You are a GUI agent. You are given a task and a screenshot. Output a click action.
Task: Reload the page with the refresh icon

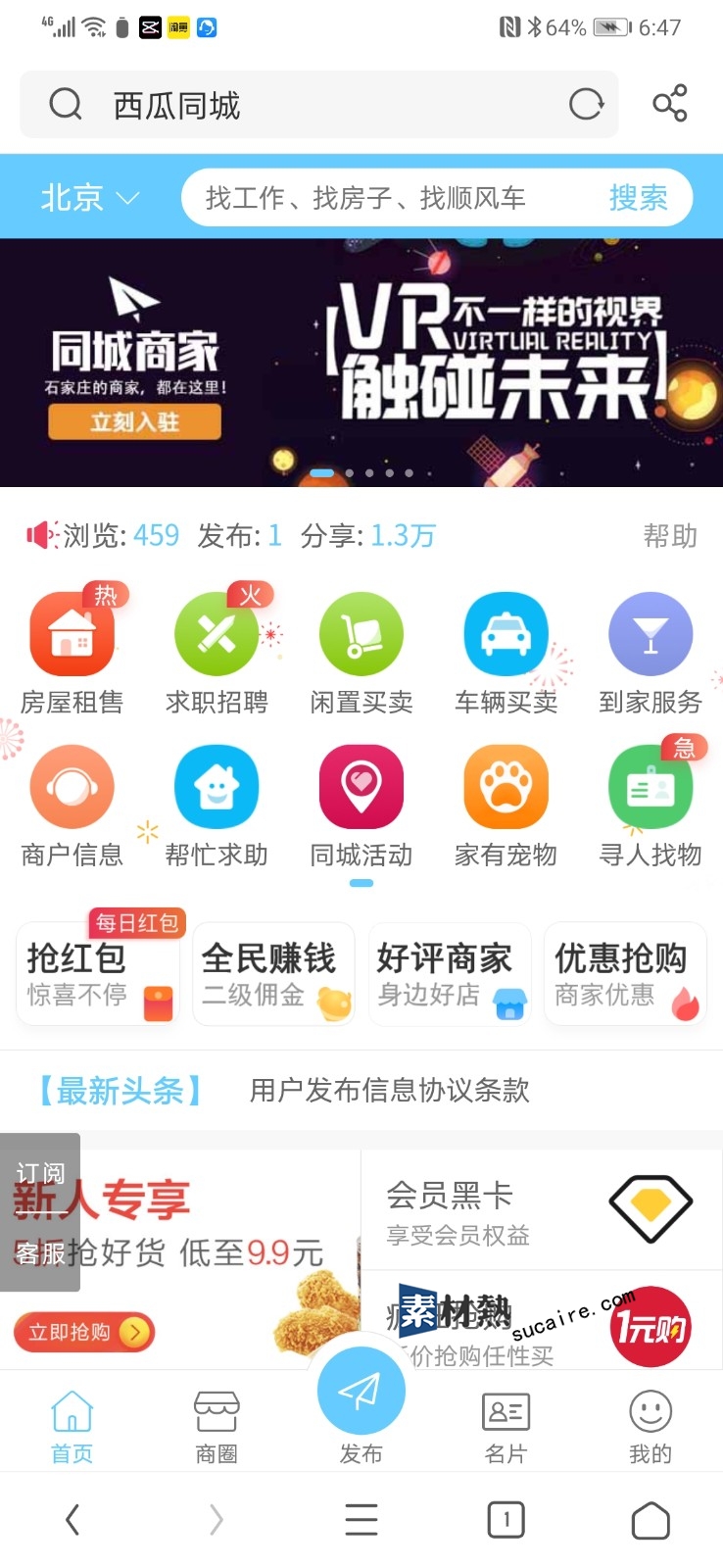pyautogui.click(x=586, y=104)
